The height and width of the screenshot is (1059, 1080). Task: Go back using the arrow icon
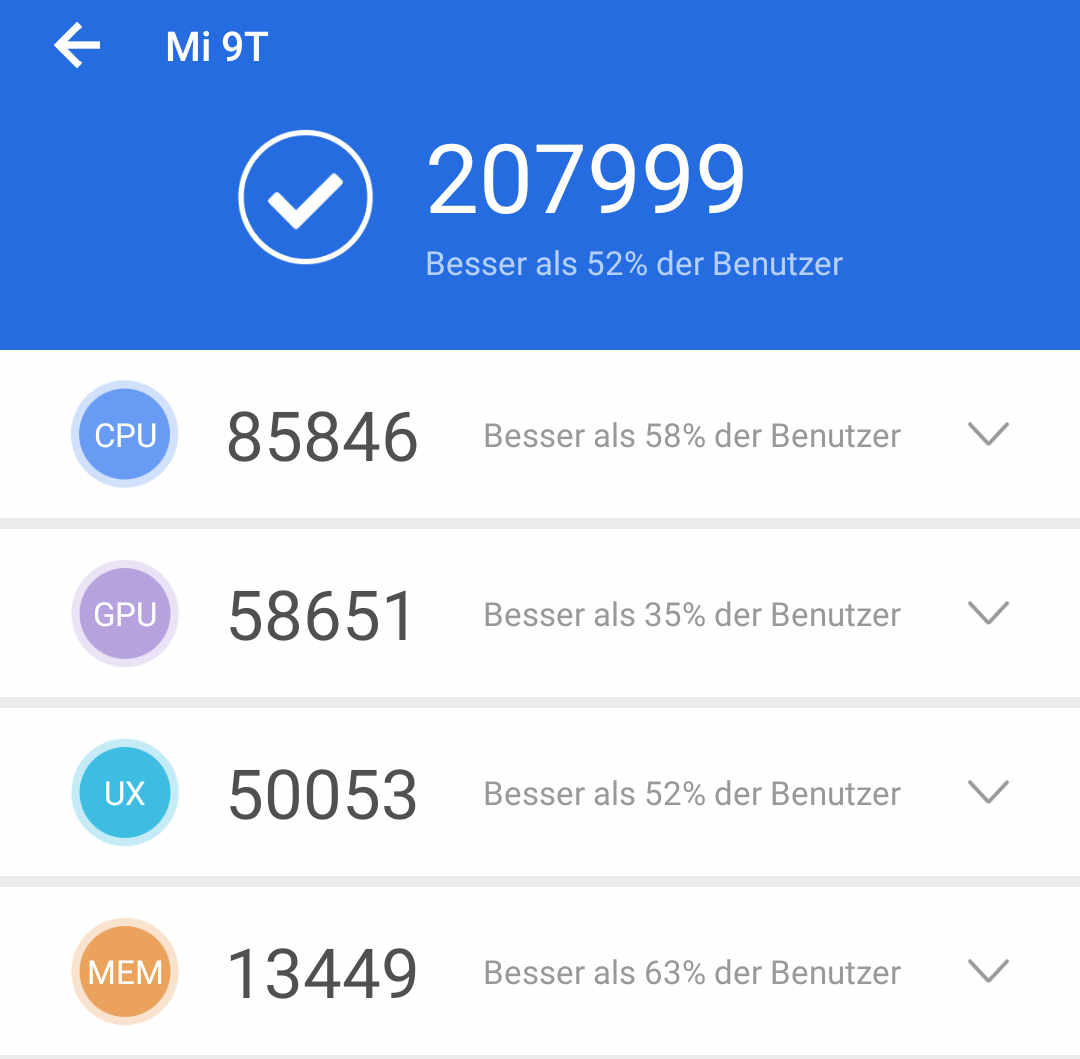point(77,47)
